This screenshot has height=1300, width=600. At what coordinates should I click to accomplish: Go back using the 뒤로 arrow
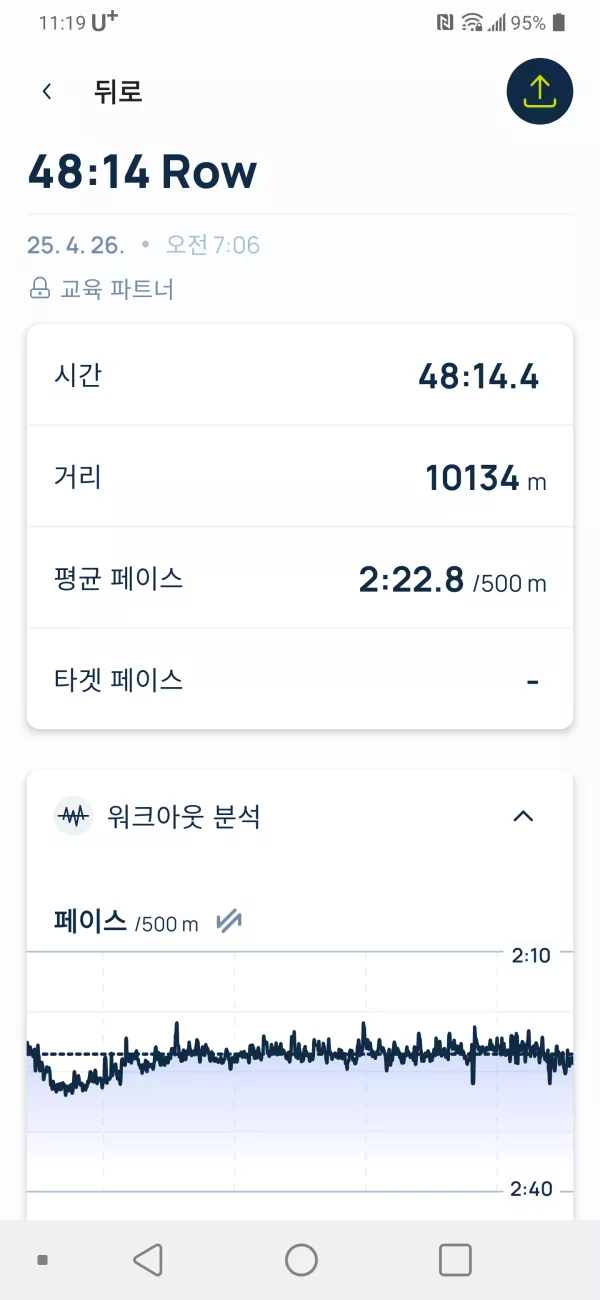pyautogui.click(x=46, y=92)
